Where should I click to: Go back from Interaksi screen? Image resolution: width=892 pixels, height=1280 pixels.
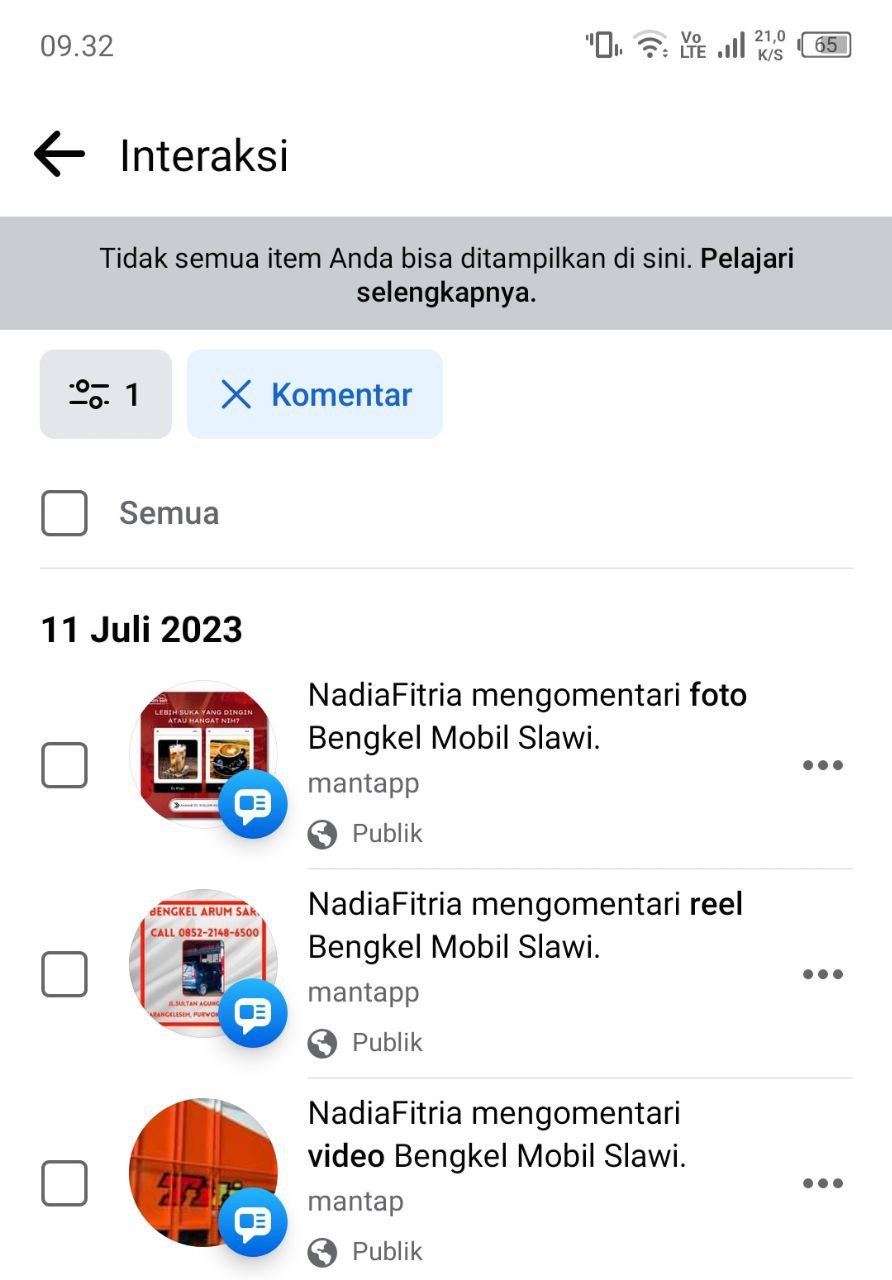(x=59, y=155)
